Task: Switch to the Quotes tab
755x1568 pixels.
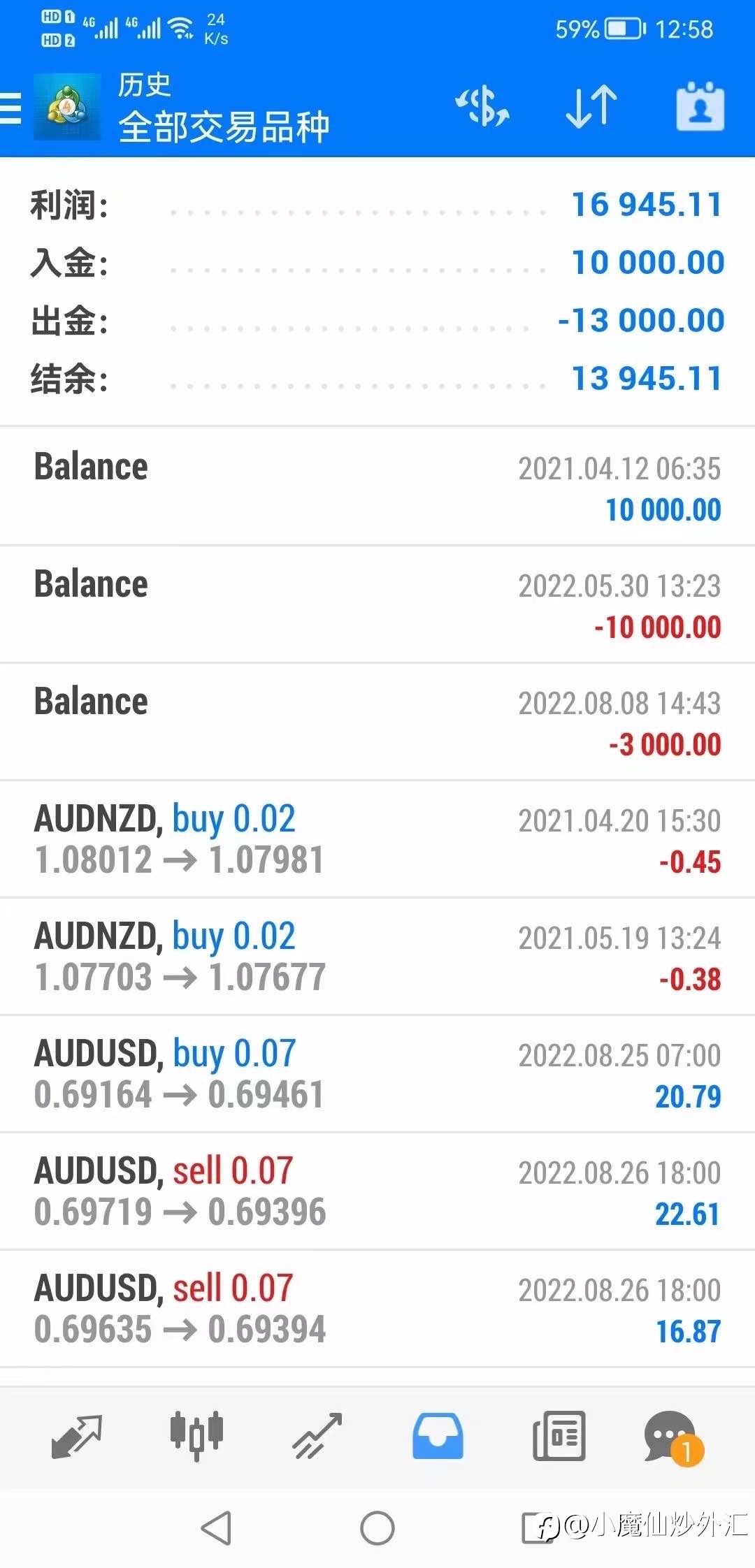Action: point(77,1437)
